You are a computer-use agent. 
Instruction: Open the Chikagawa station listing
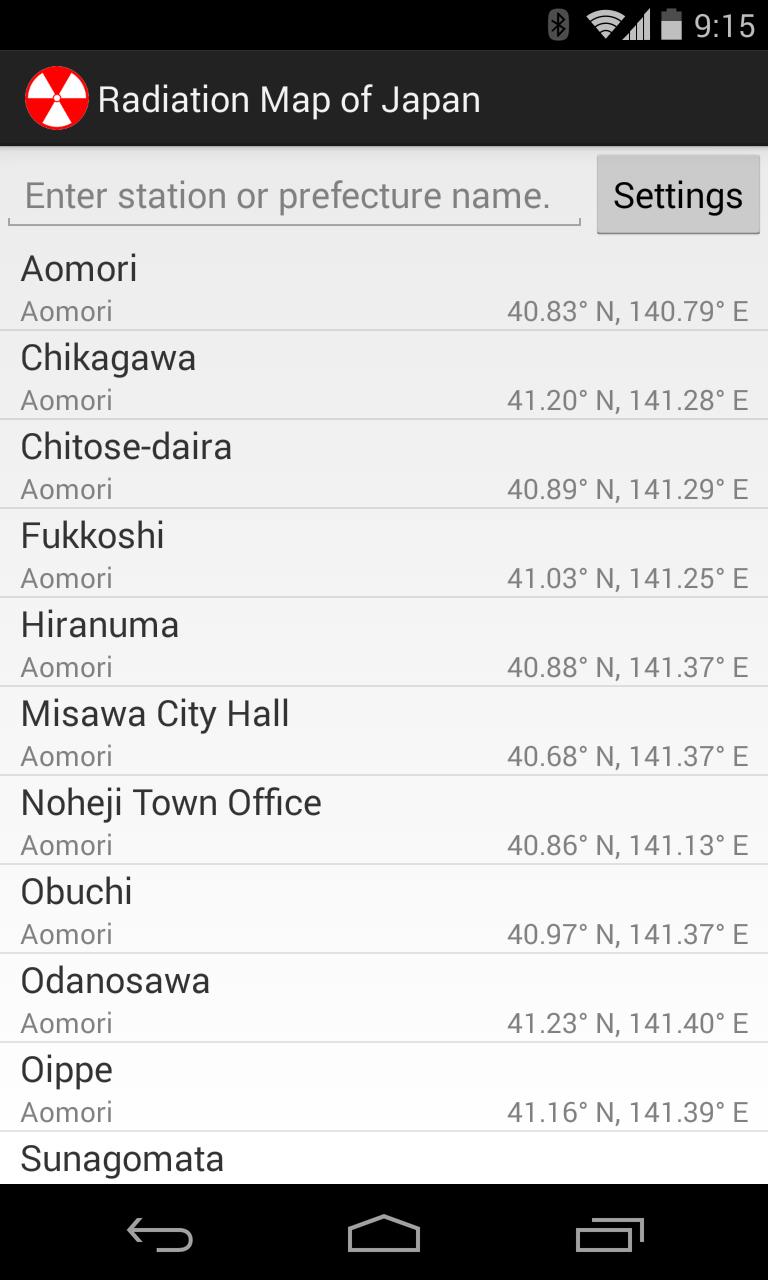tap(384, 374)
